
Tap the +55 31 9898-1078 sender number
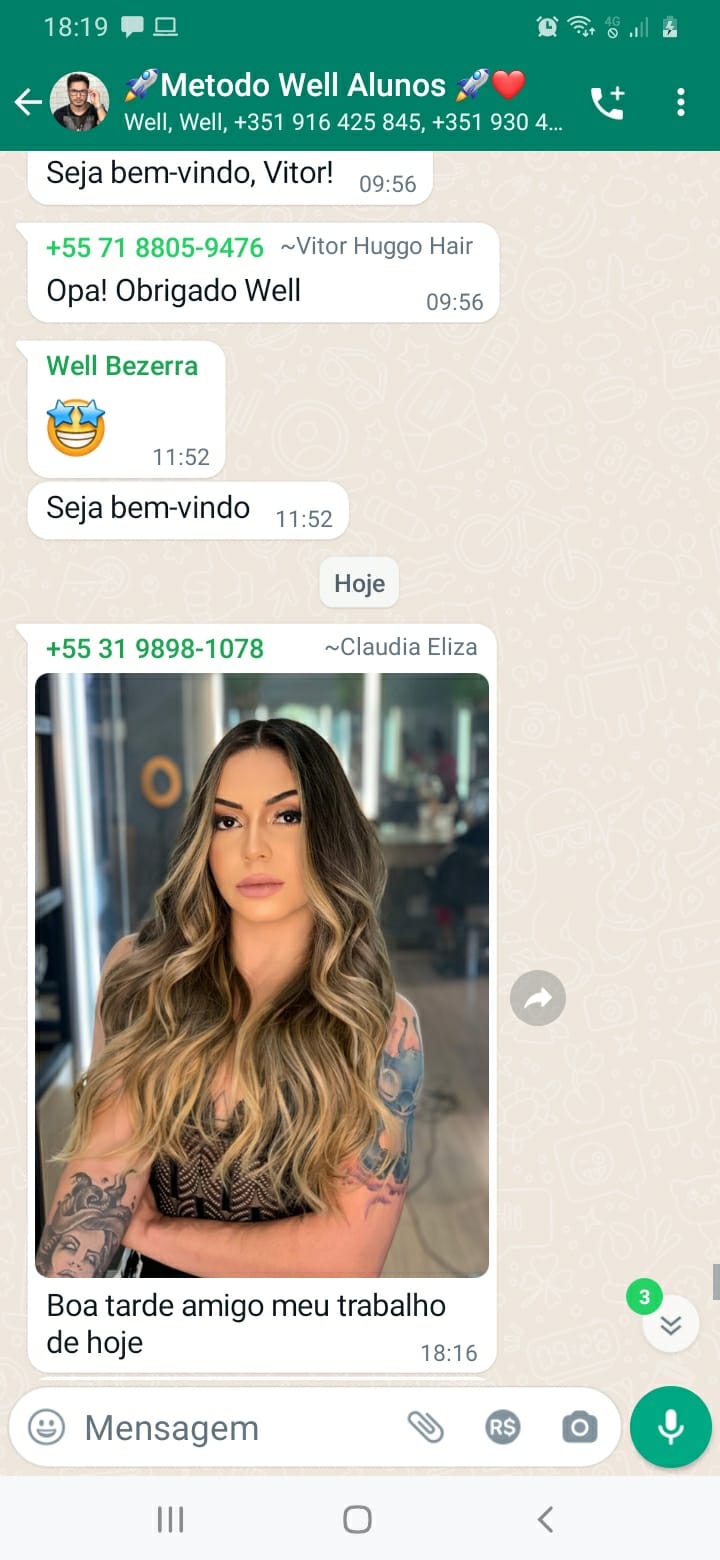point(155,648)
